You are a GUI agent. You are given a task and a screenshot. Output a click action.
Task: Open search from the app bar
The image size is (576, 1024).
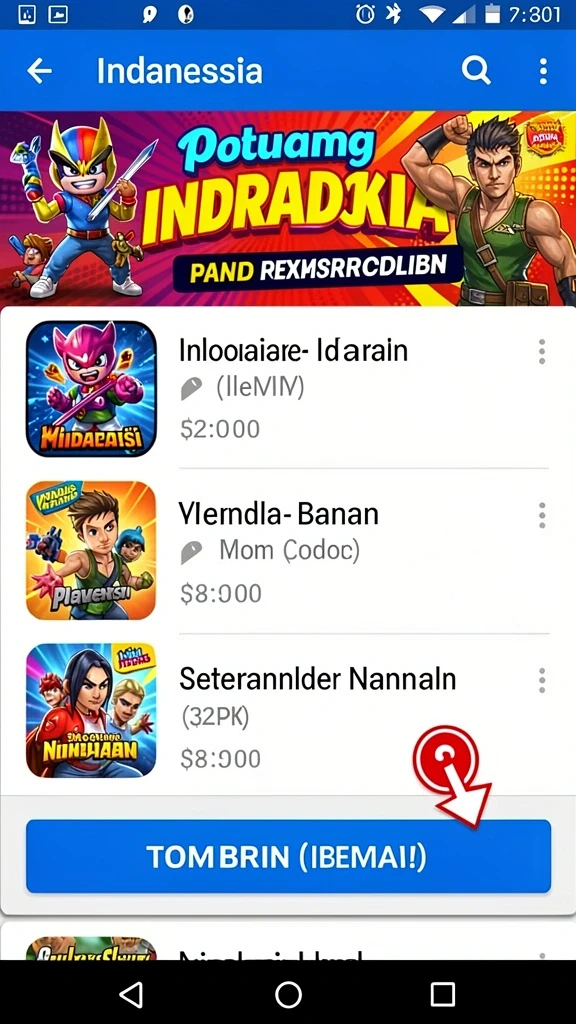tap(476, 70)
